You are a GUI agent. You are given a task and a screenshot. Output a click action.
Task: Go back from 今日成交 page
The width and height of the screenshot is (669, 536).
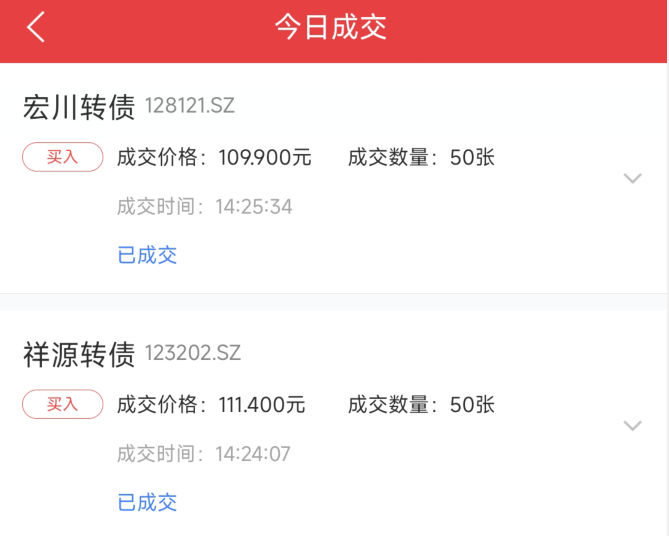click(x=36, y=27)
